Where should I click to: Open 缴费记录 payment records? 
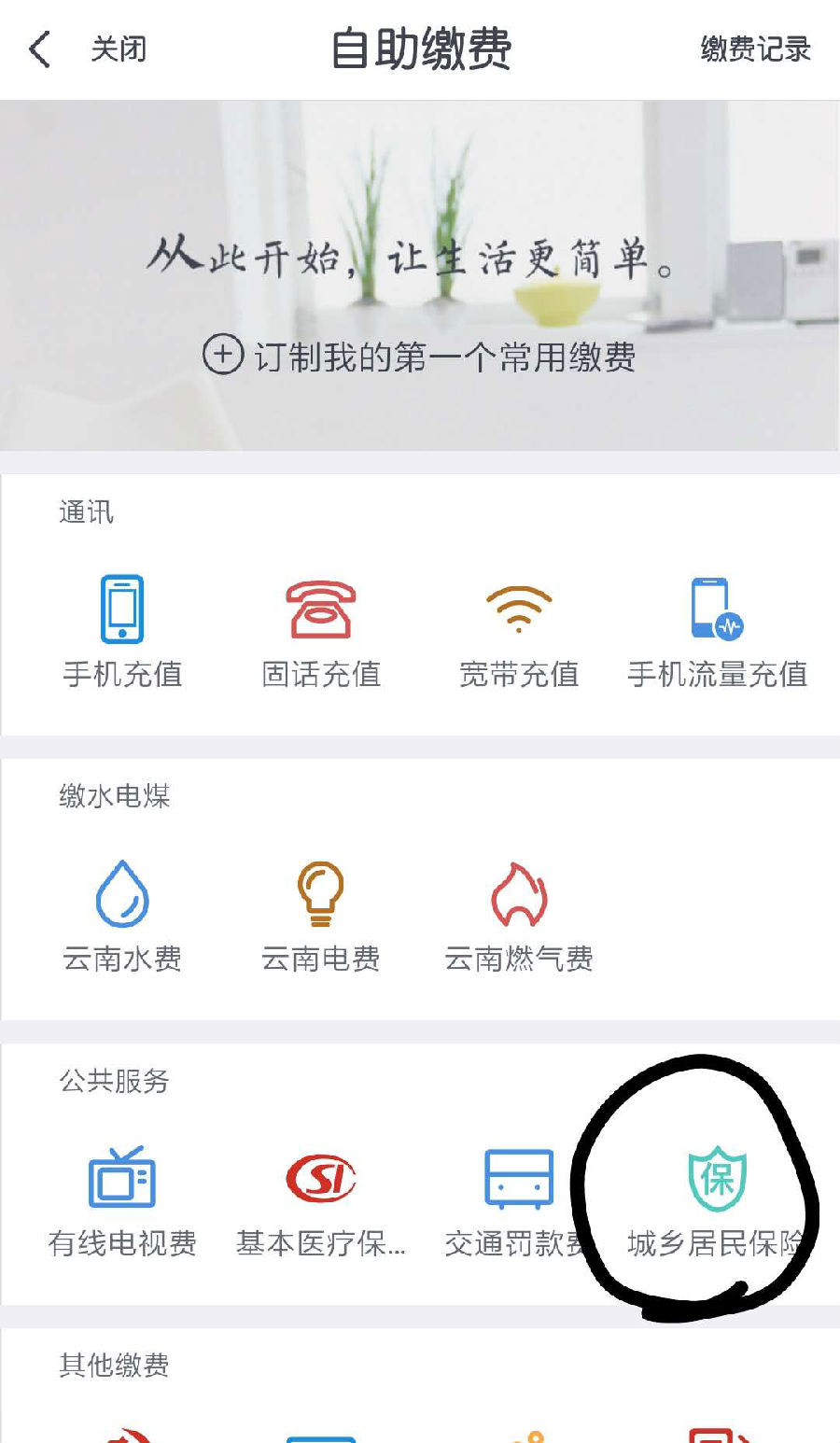click(754, 49)
